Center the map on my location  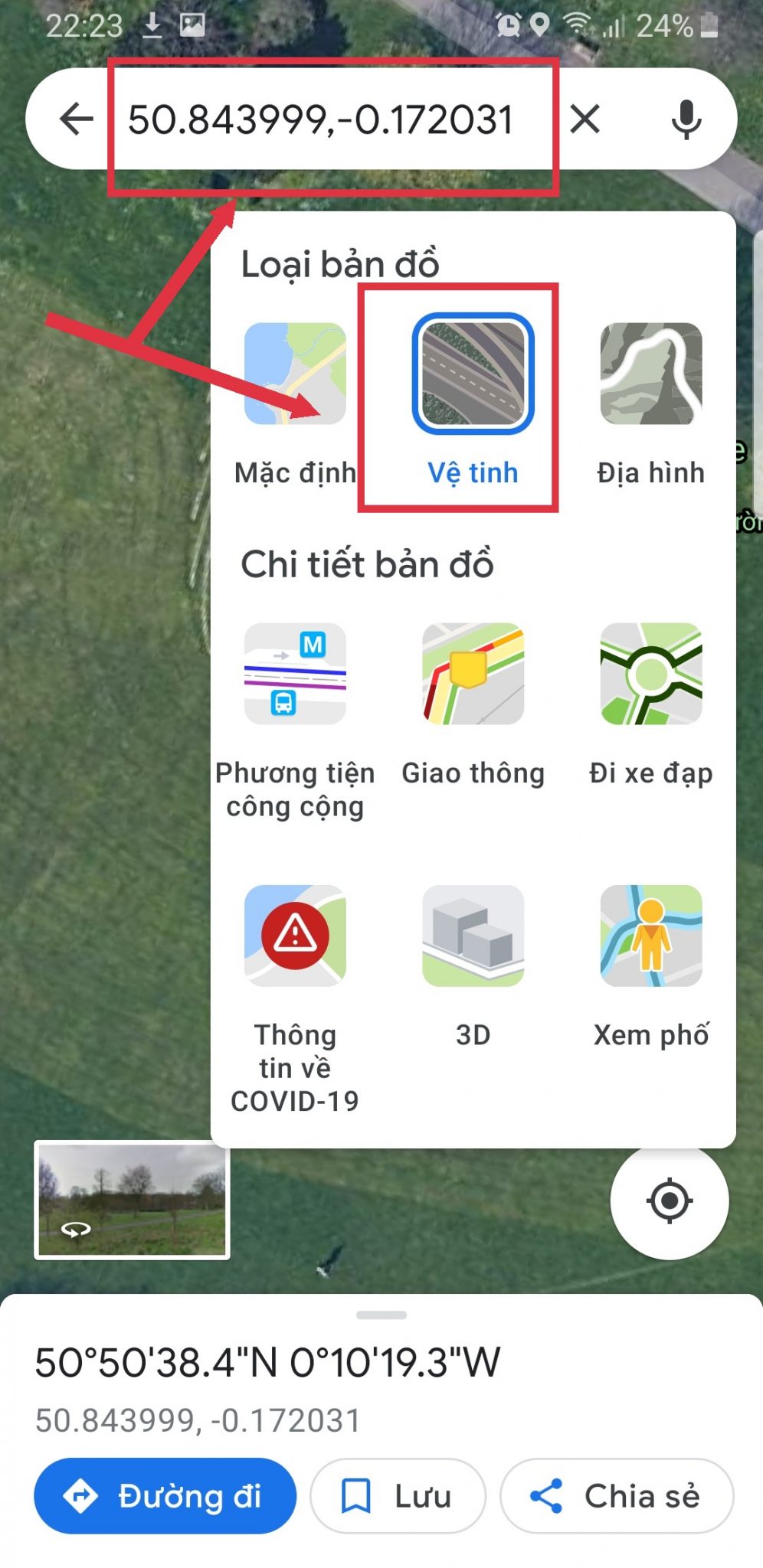click(x=669, y=1200)
